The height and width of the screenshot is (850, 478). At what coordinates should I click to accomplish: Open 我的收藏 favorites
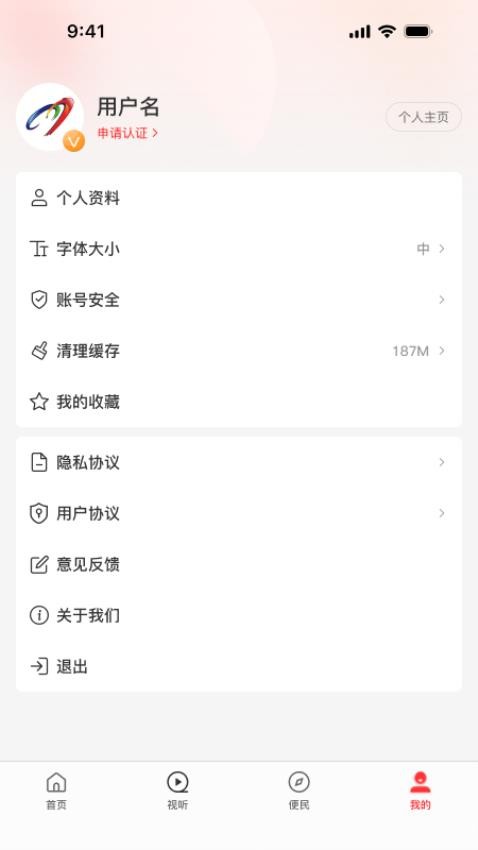239,402
